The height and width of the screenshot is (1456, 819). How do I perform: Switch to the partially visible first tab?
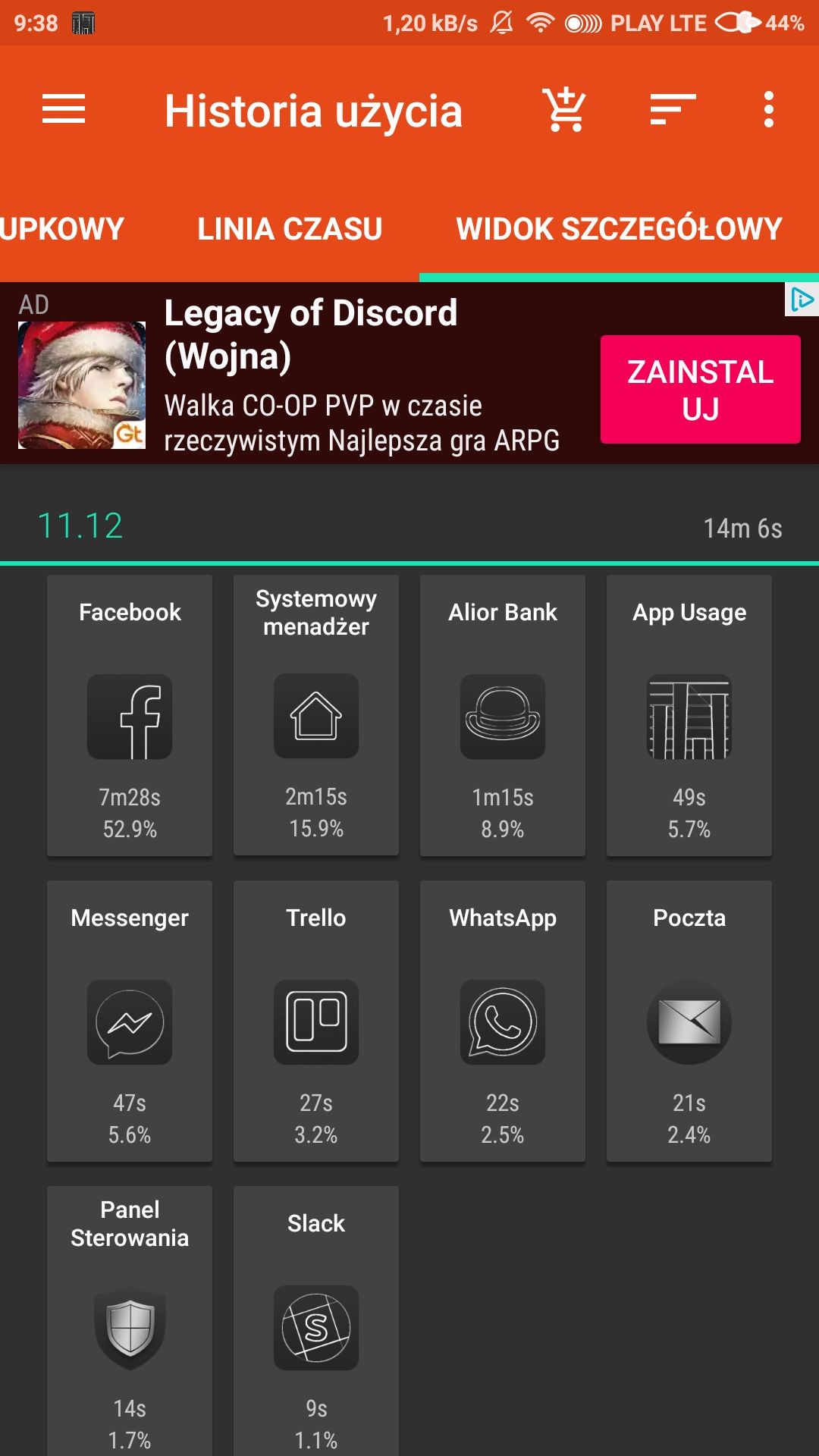[62, 229]
